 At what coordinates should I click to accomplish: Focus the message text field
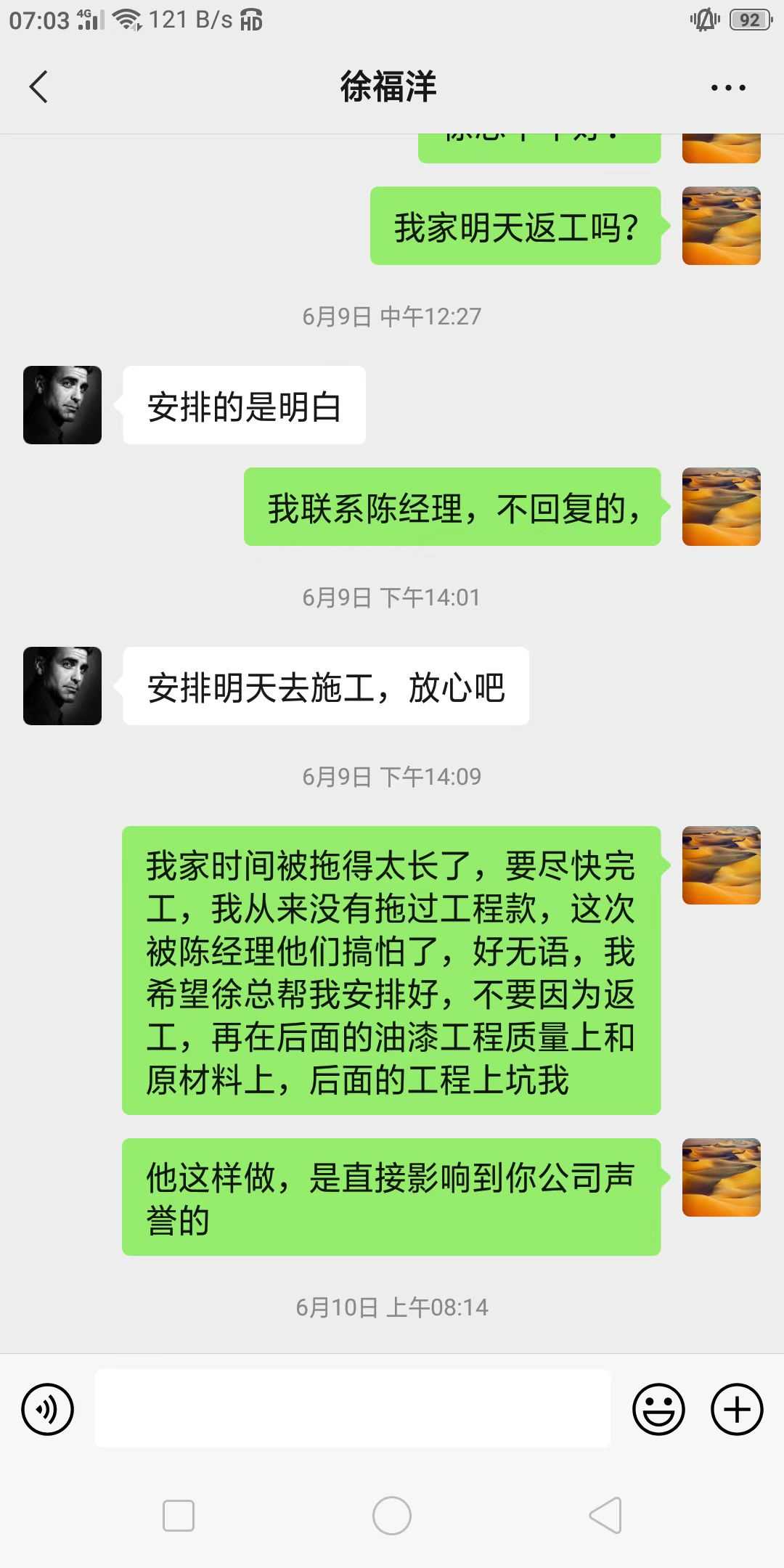(353, 1408)
